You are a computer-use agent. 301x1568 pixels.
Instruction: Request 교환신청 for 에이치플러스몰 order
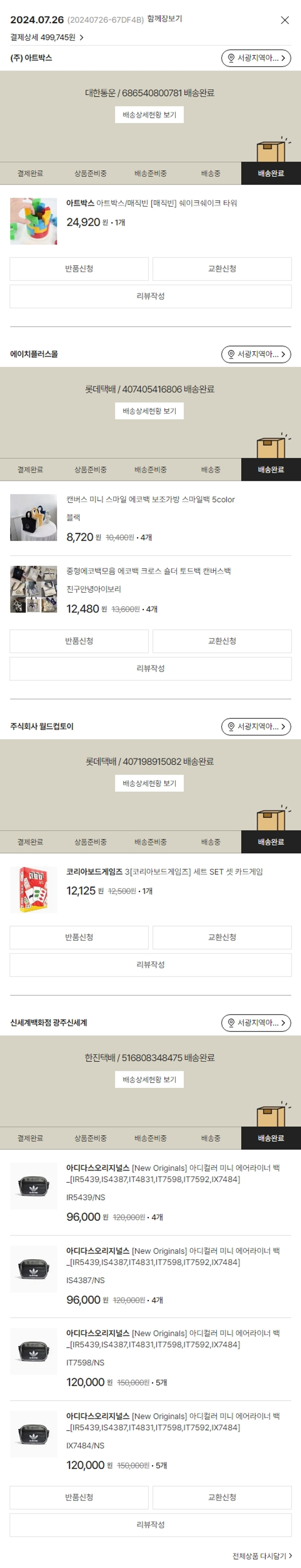222,642
